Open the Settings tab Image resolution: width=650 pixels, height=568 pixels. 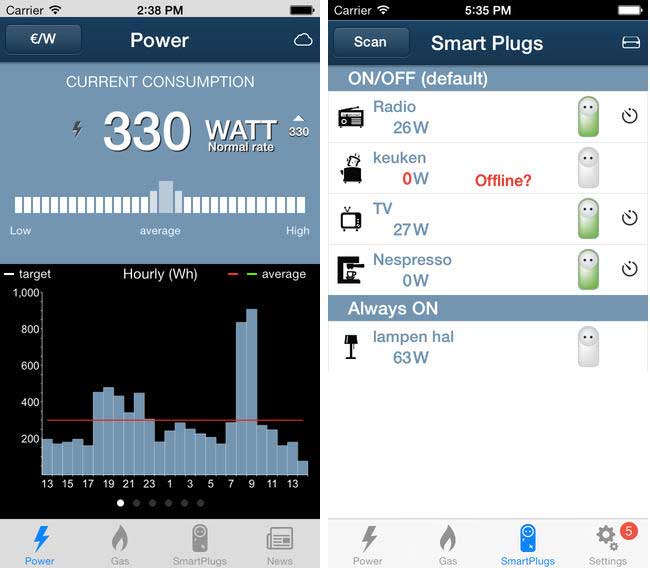point(608,543)
